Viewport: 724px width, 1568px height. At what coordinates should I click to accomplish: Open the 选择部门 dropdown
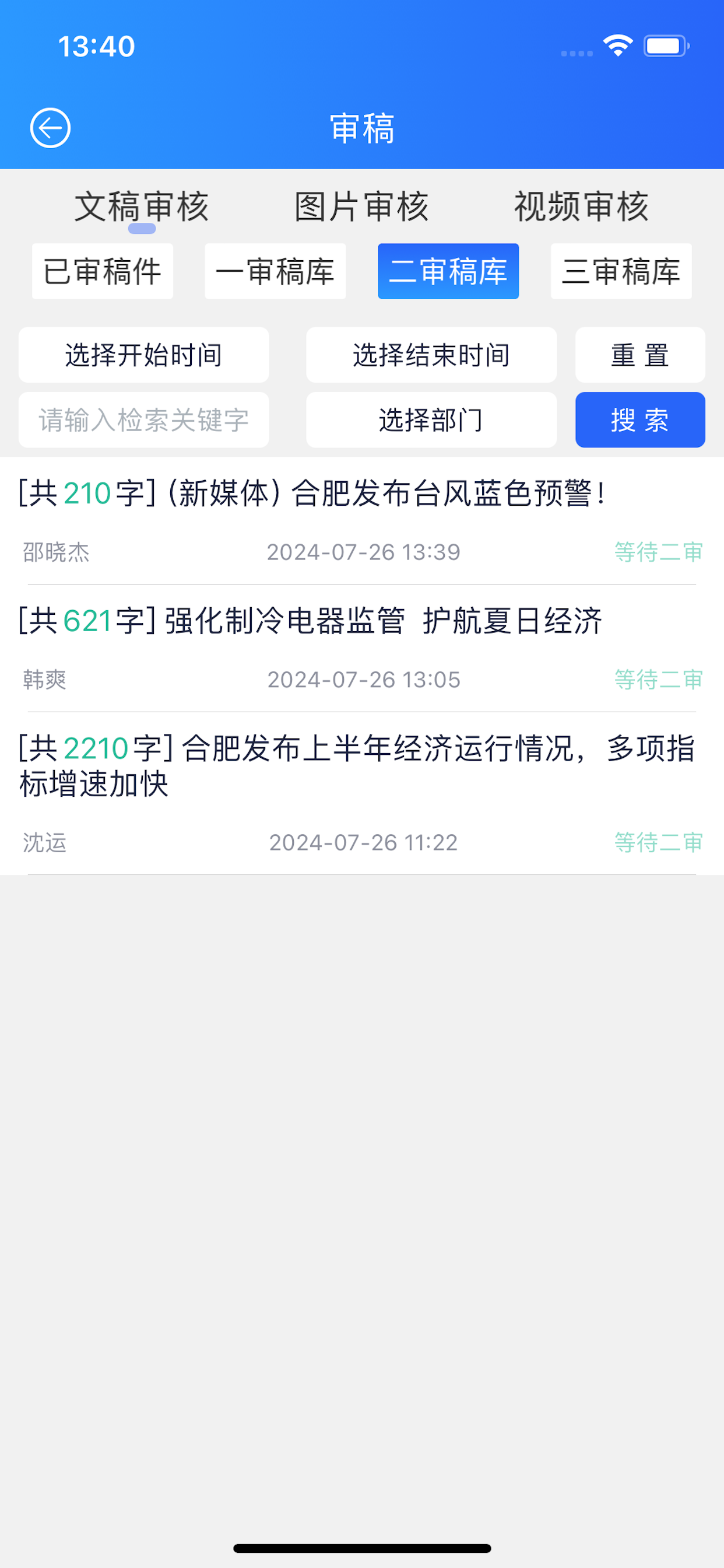pyautogui.click(x=431, y=420)
